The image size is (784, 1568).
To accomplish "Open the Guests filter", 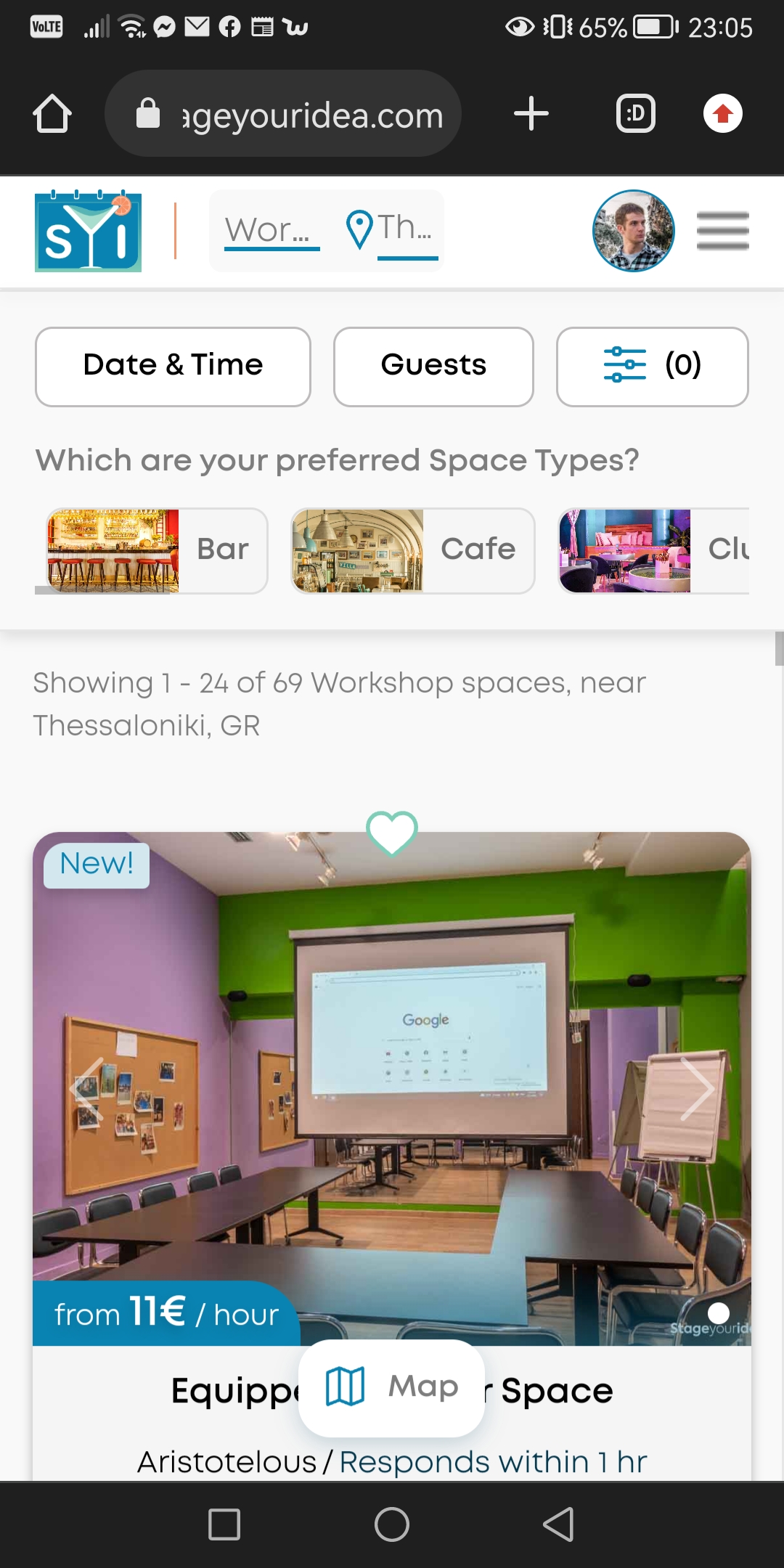I will click(x=433, y=366).
